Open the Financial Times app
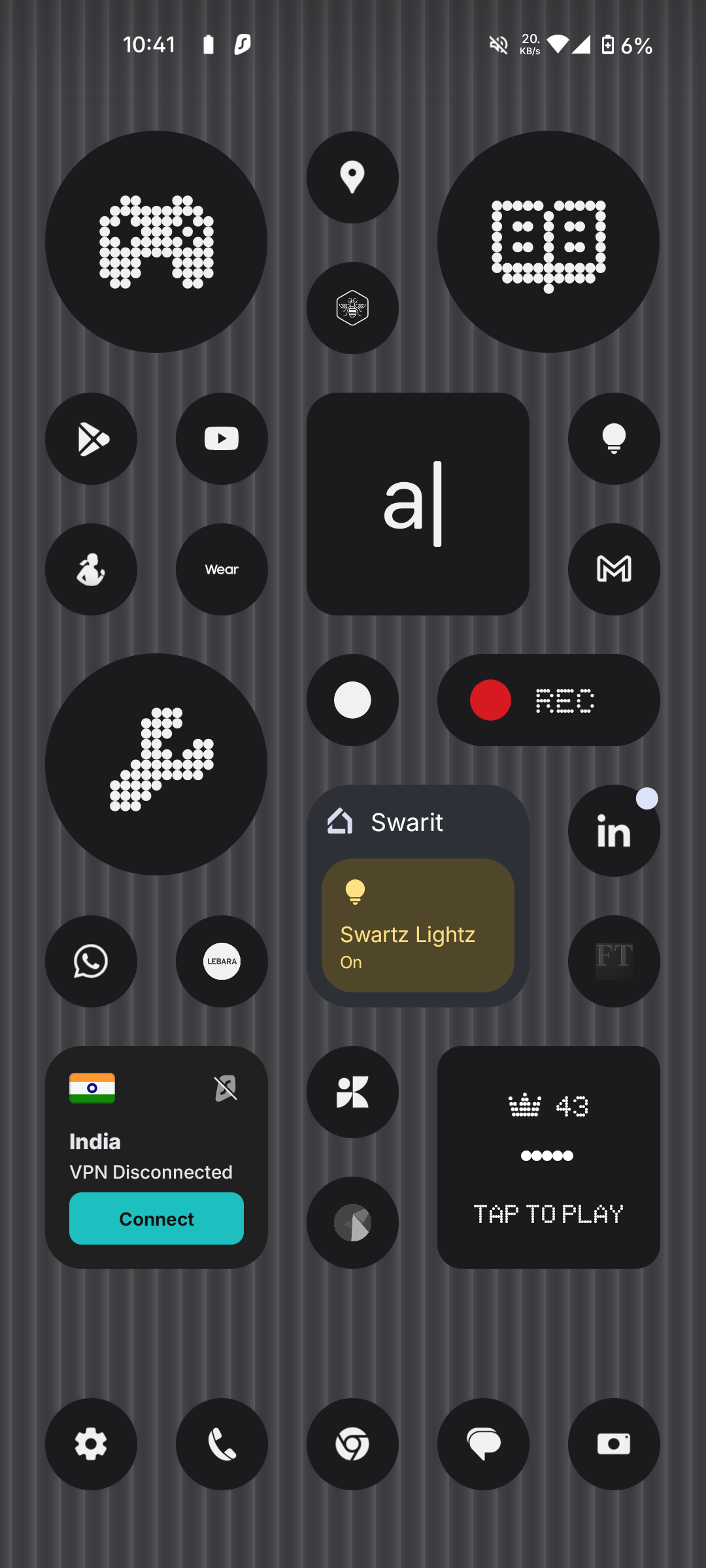 tap(614, 961)
